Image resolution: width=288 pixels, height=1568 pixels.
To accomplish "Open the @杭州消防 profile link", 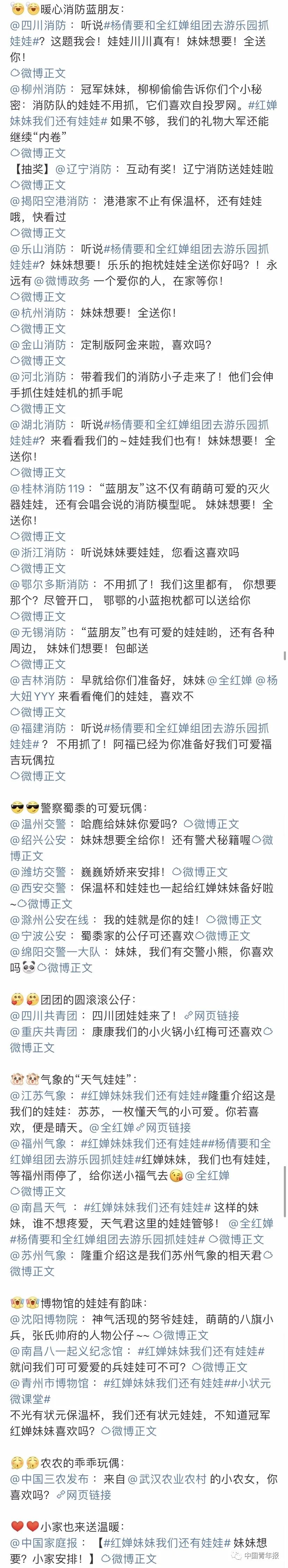I will click(38, 312).
